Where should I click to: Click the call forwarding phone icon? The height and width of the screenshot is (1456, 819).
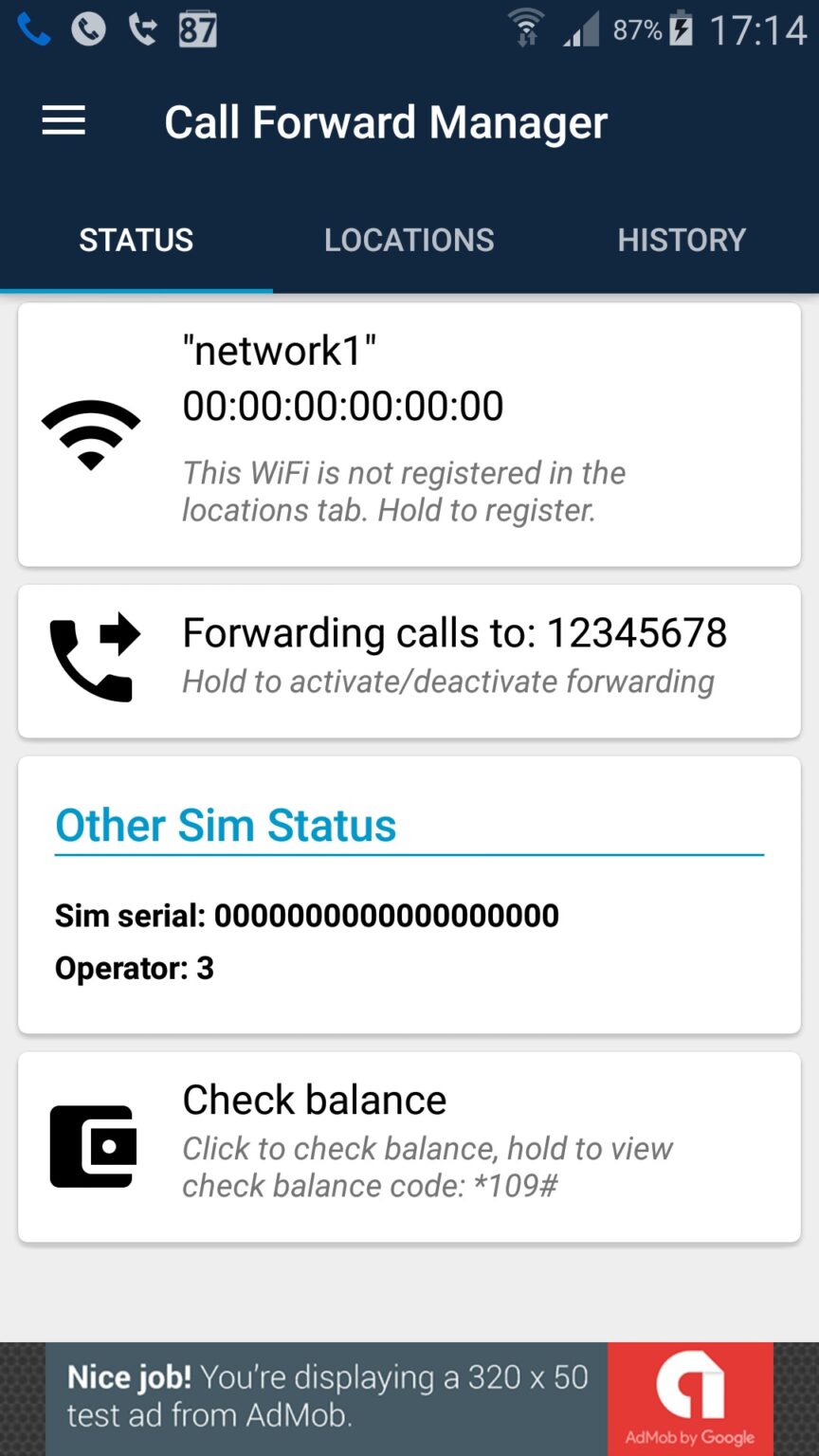coord(92,658)
